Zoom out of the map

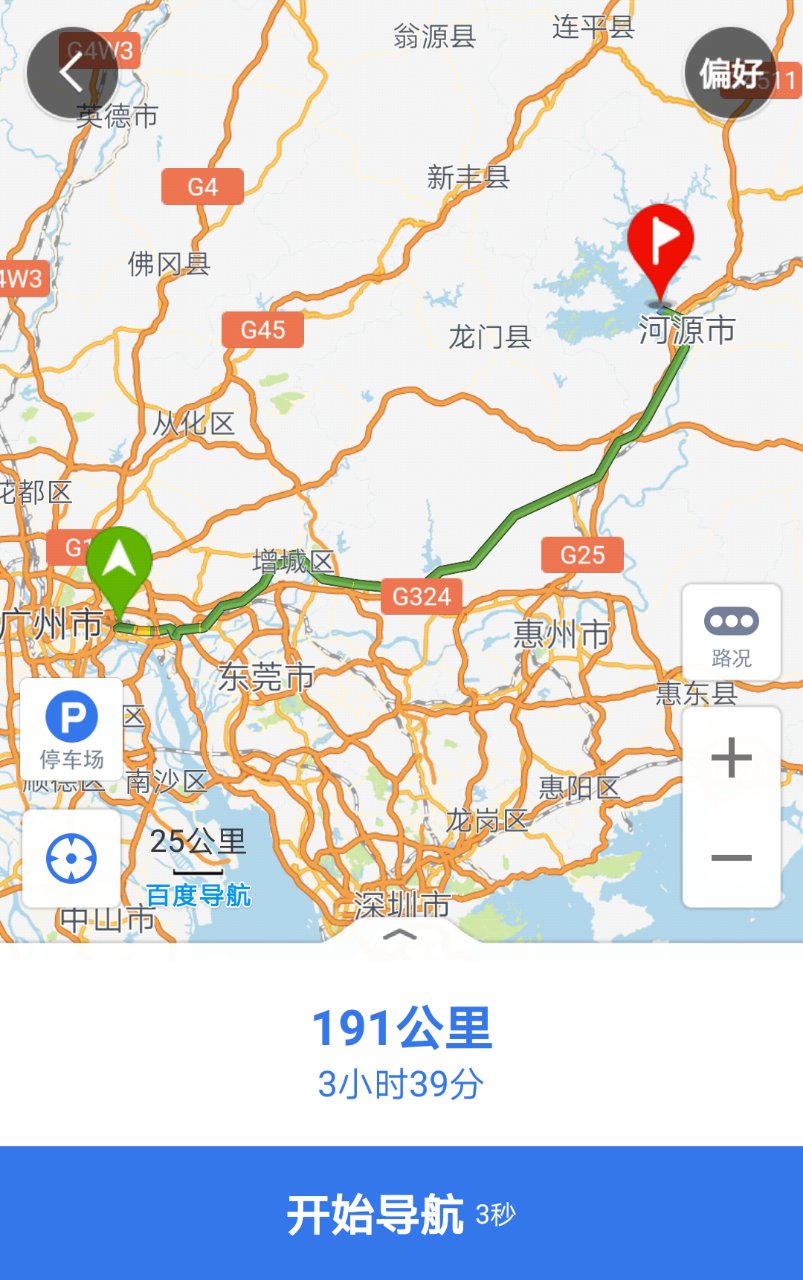coord(731,858)
